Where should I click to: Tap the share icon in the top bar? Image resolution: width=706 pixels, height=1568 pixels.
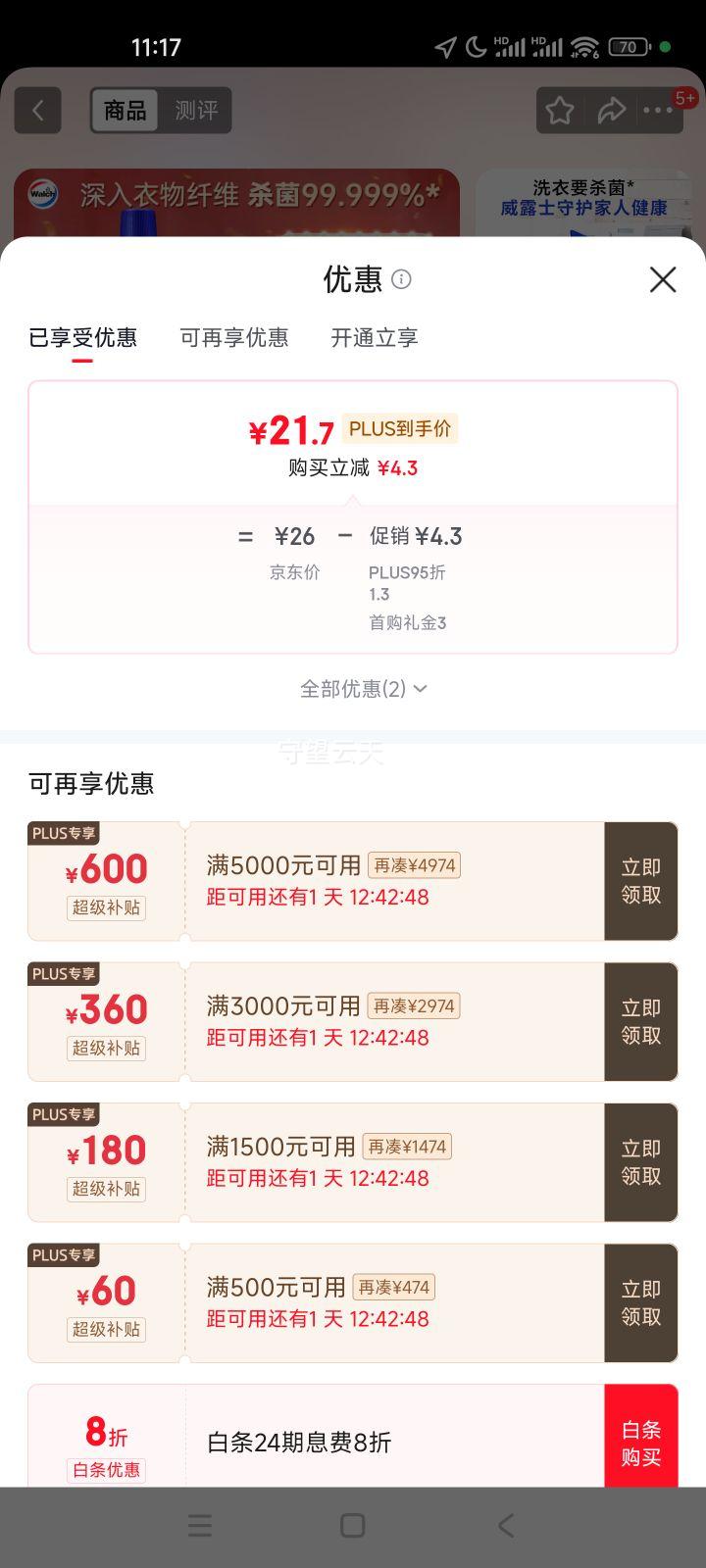[x=611, y=111]
